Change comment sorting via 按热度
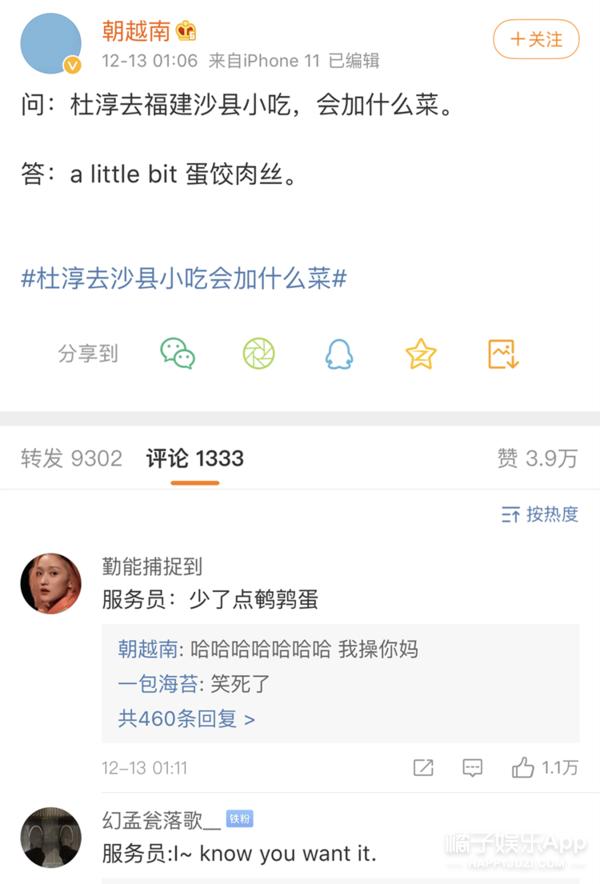 point(540,514)
